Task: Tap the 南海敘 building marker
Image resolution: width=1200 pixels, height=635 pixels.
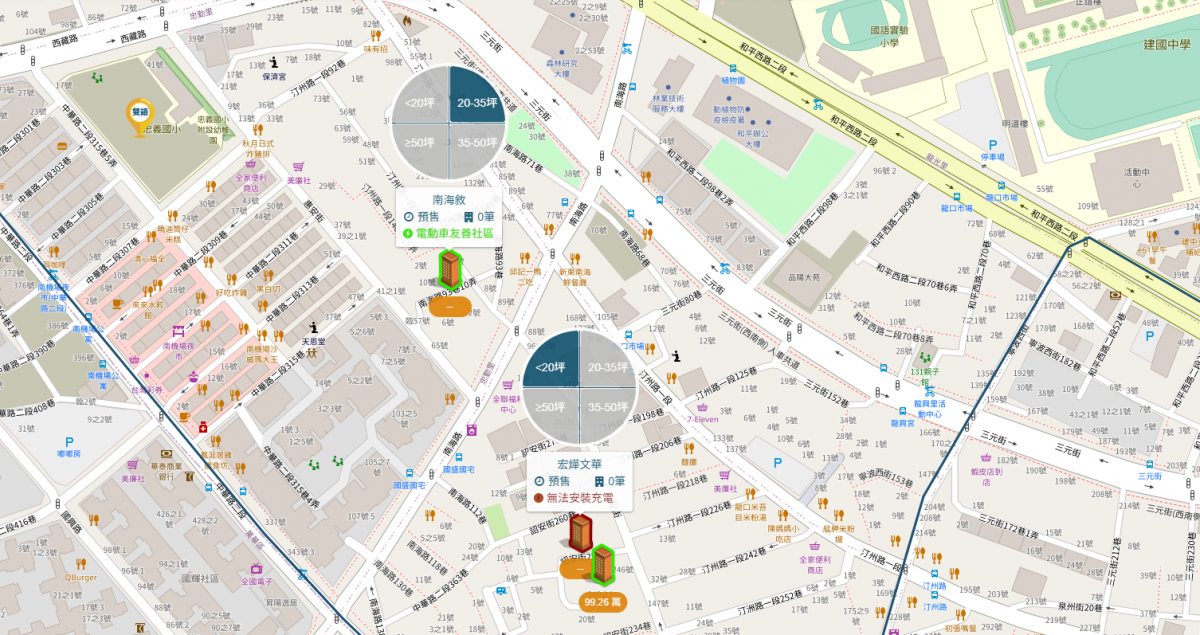Action: coord(450,270)
